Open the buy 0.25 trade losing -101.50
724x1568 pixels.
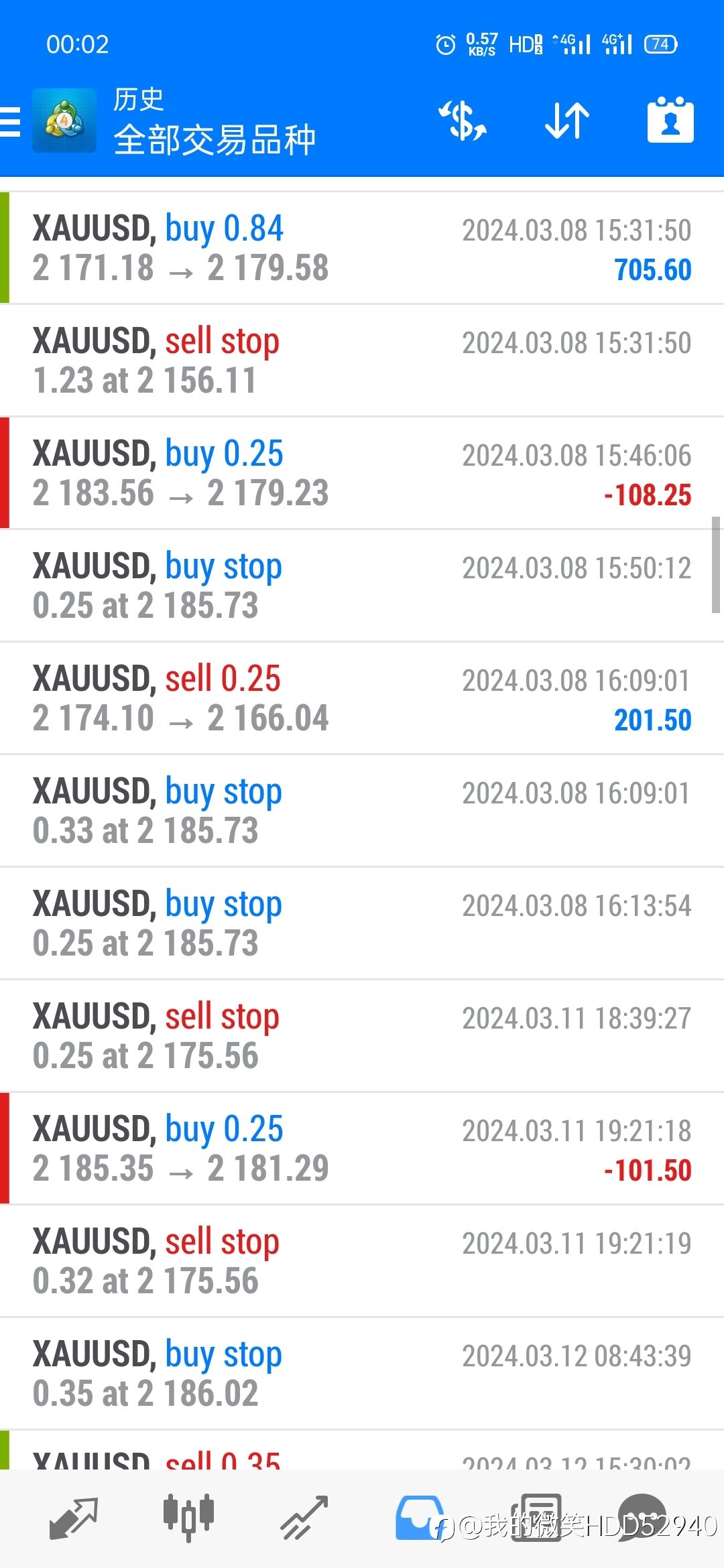coord(362,1149)
